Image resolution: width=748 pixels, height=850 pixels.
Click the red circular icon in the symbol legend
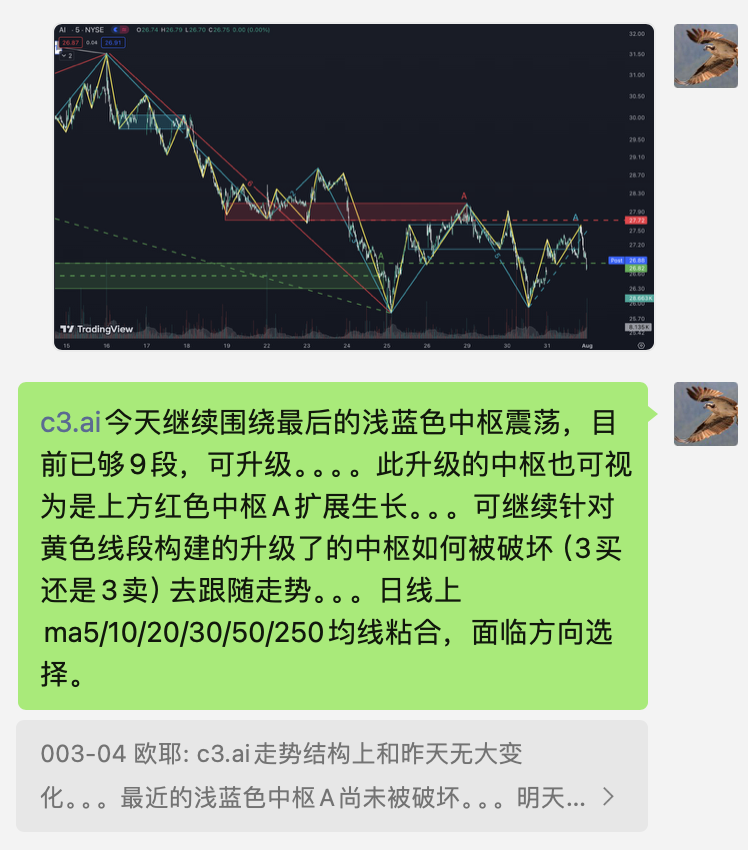(x=123, y=28)
